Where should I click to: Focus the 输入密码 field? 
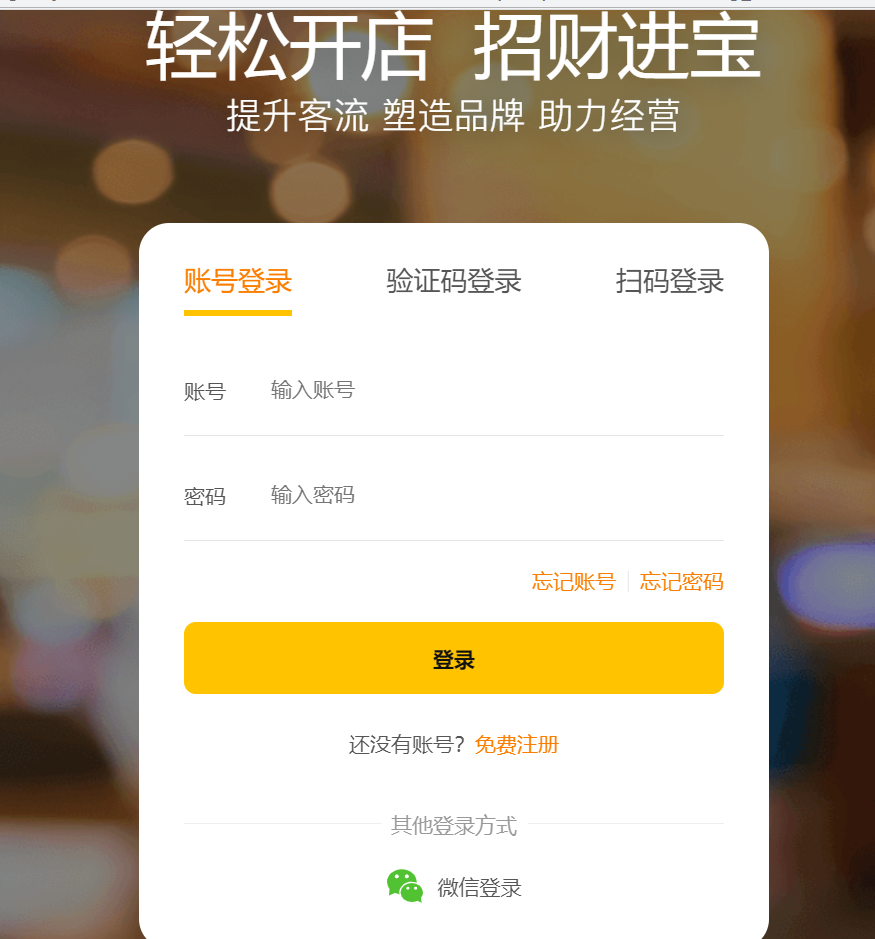[490, 495]
